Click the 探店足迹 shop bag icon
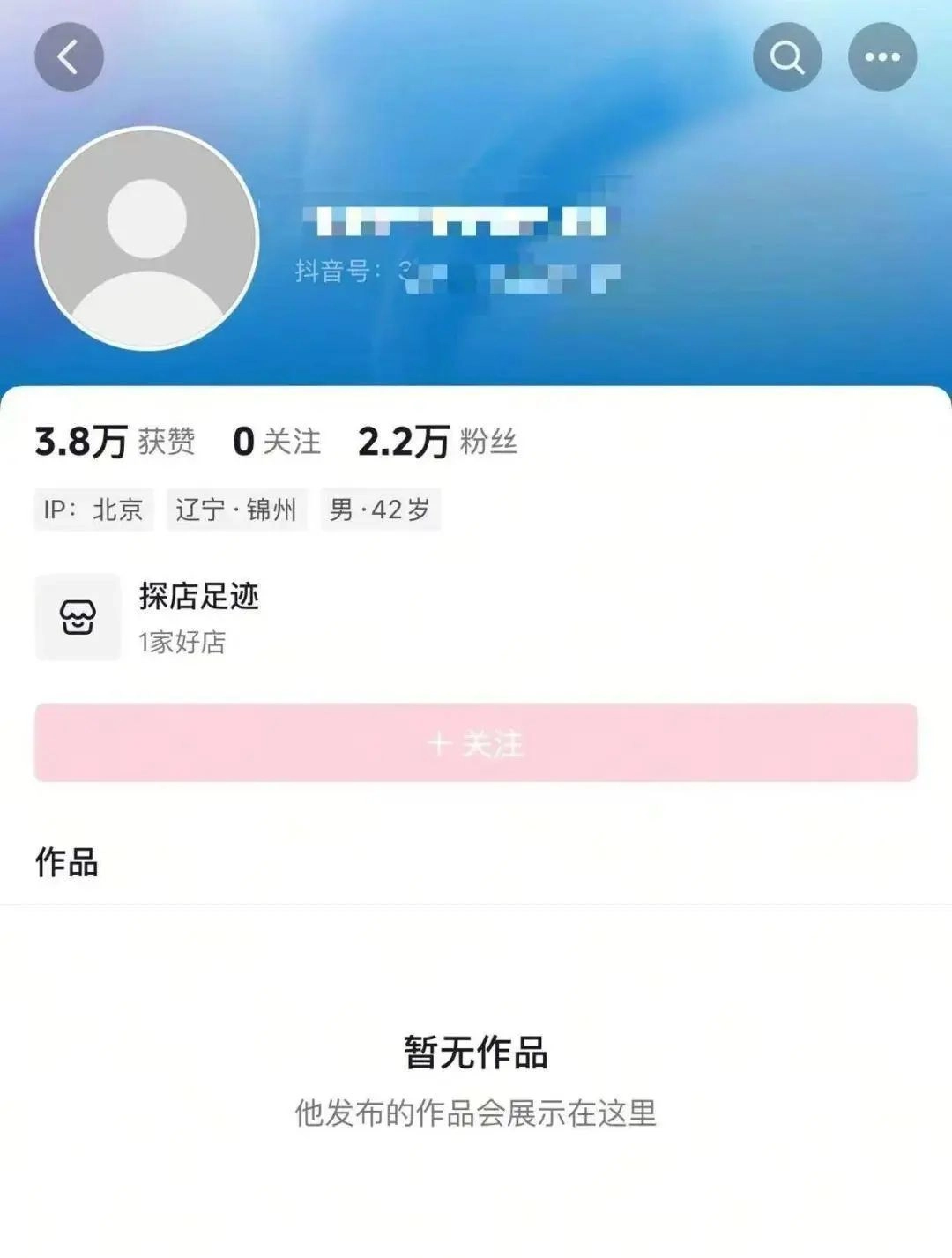This screenshot has width=952, height=1258. point(78,617)
